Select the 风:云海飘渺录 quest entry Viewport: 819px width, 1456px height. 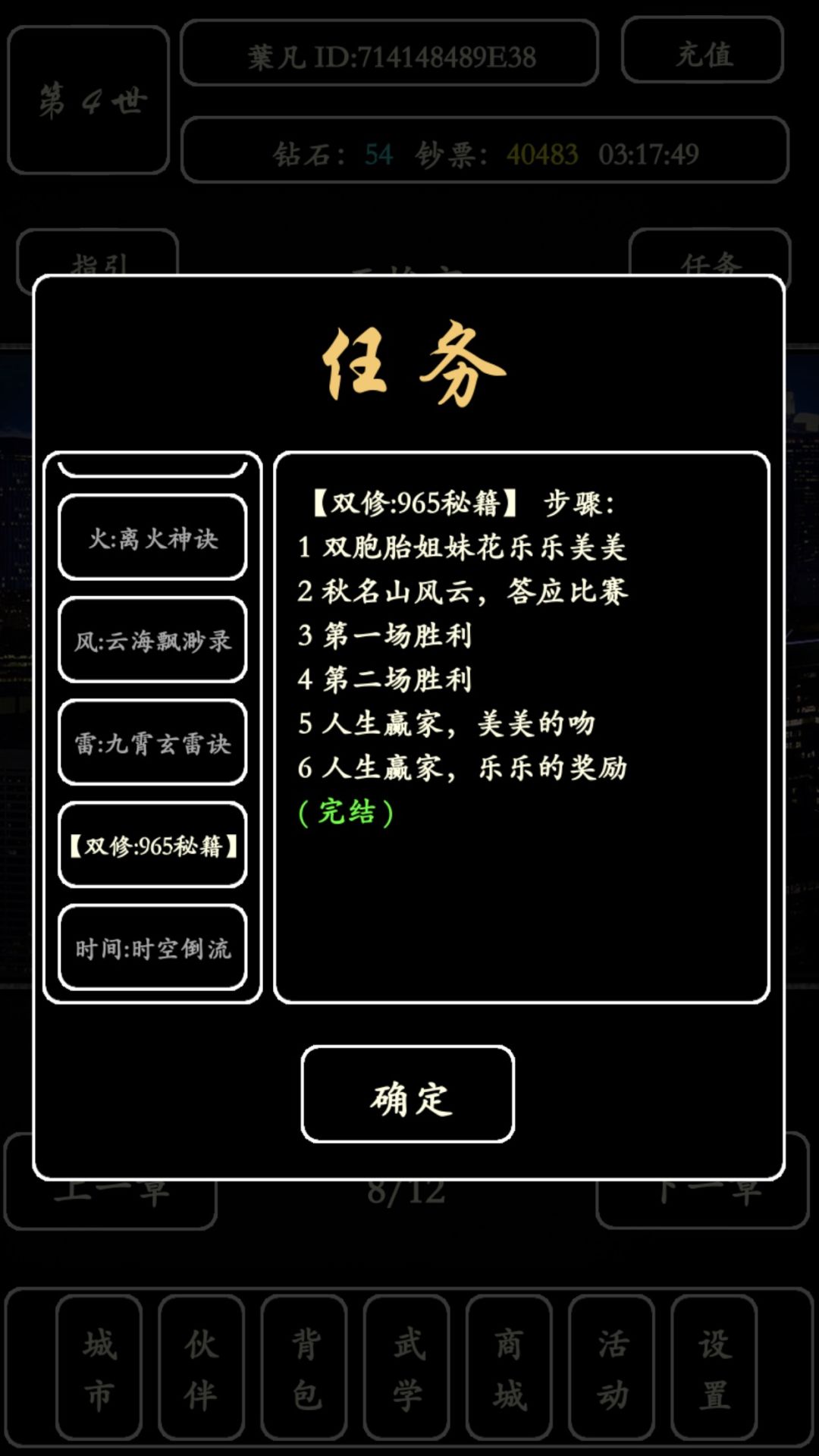pyautogui.click(x=152, y=641)
